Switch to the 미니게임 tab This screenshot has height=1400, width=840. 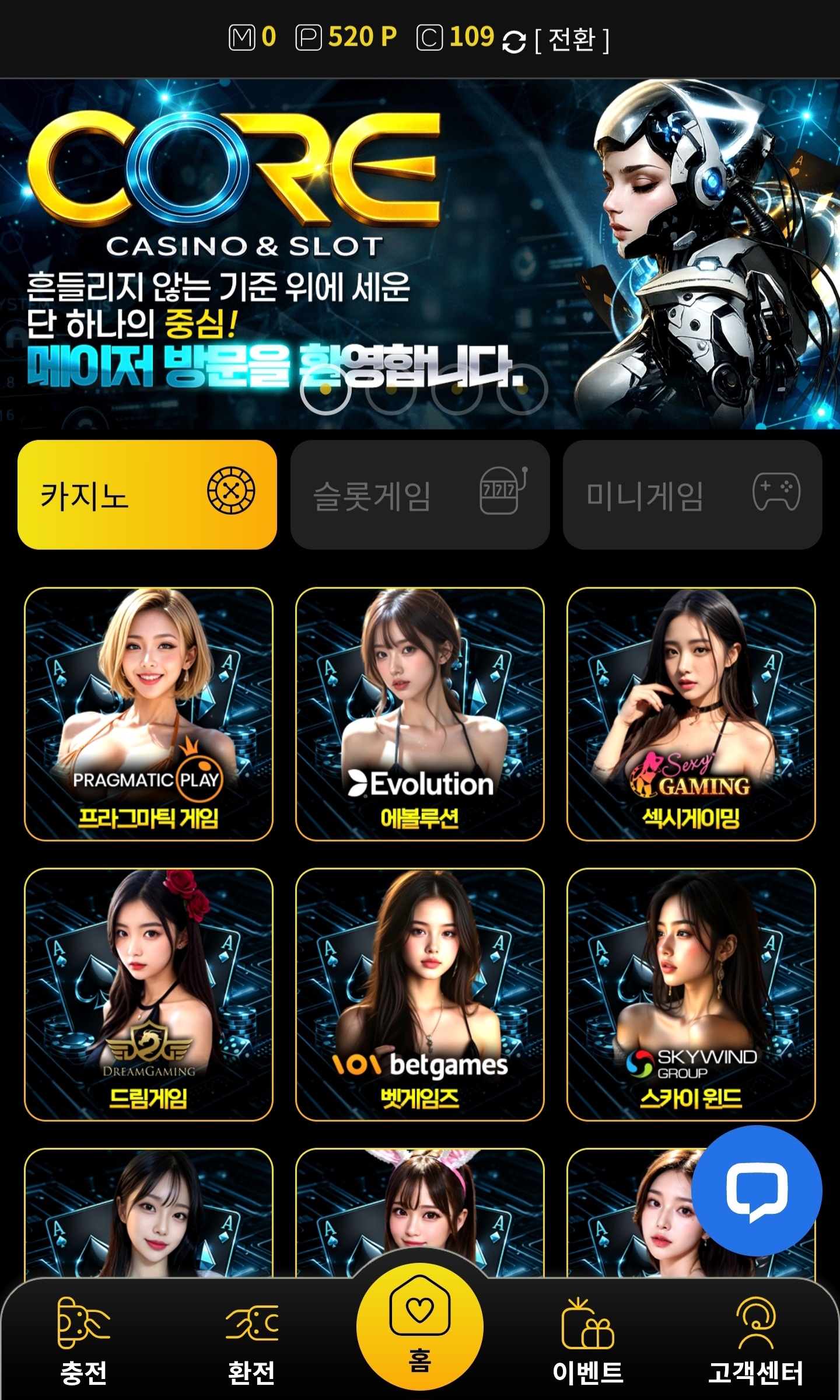click(x=692, y=494)
